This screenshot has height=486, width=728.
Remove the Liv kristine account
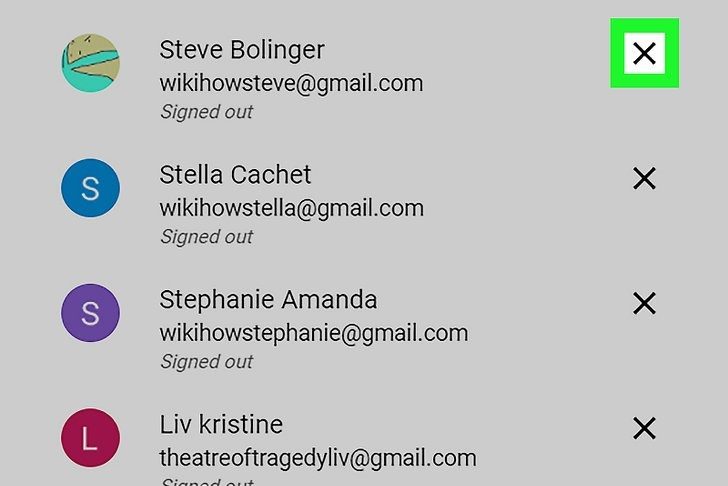click(645, 429)
